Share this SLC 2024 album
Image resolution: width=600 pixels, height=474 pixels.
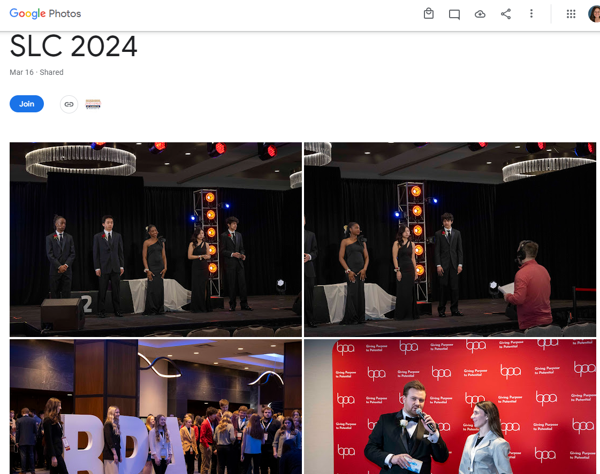tap(506, 14)
